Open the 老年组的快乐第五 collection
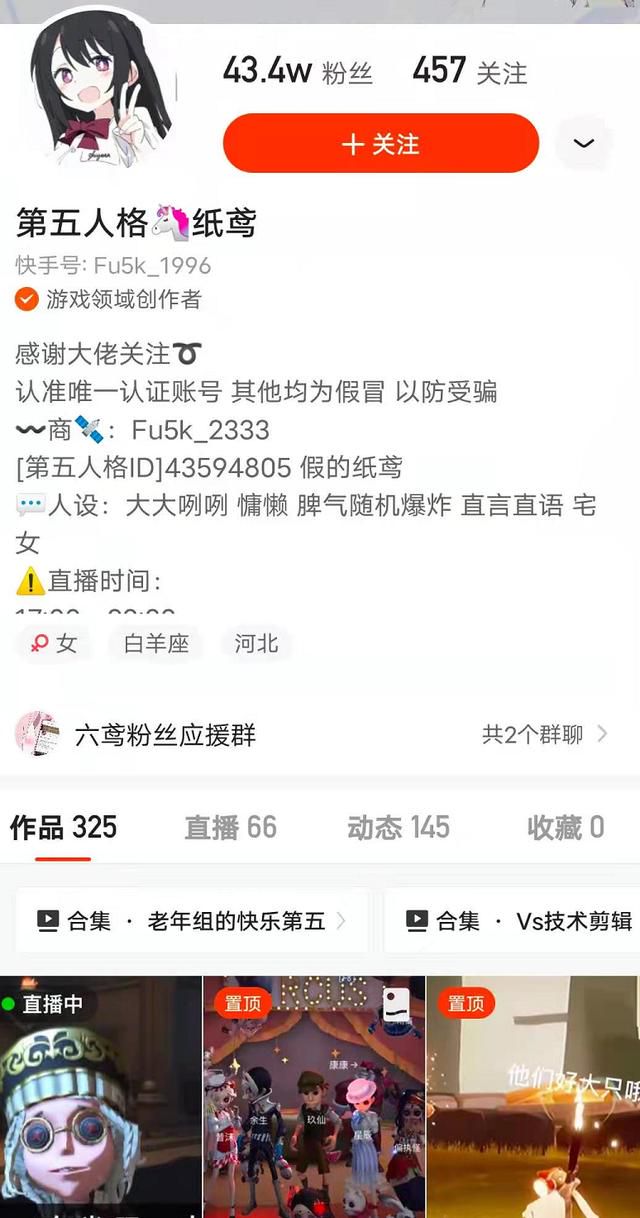640x1218 pixels. [x=192, y=921]
